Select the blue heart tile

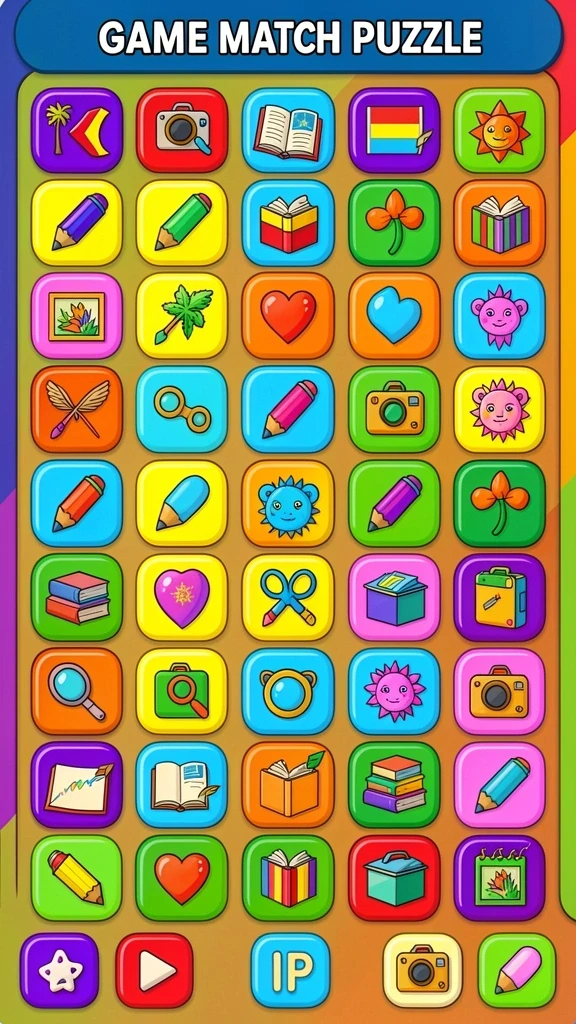[394, 316]
